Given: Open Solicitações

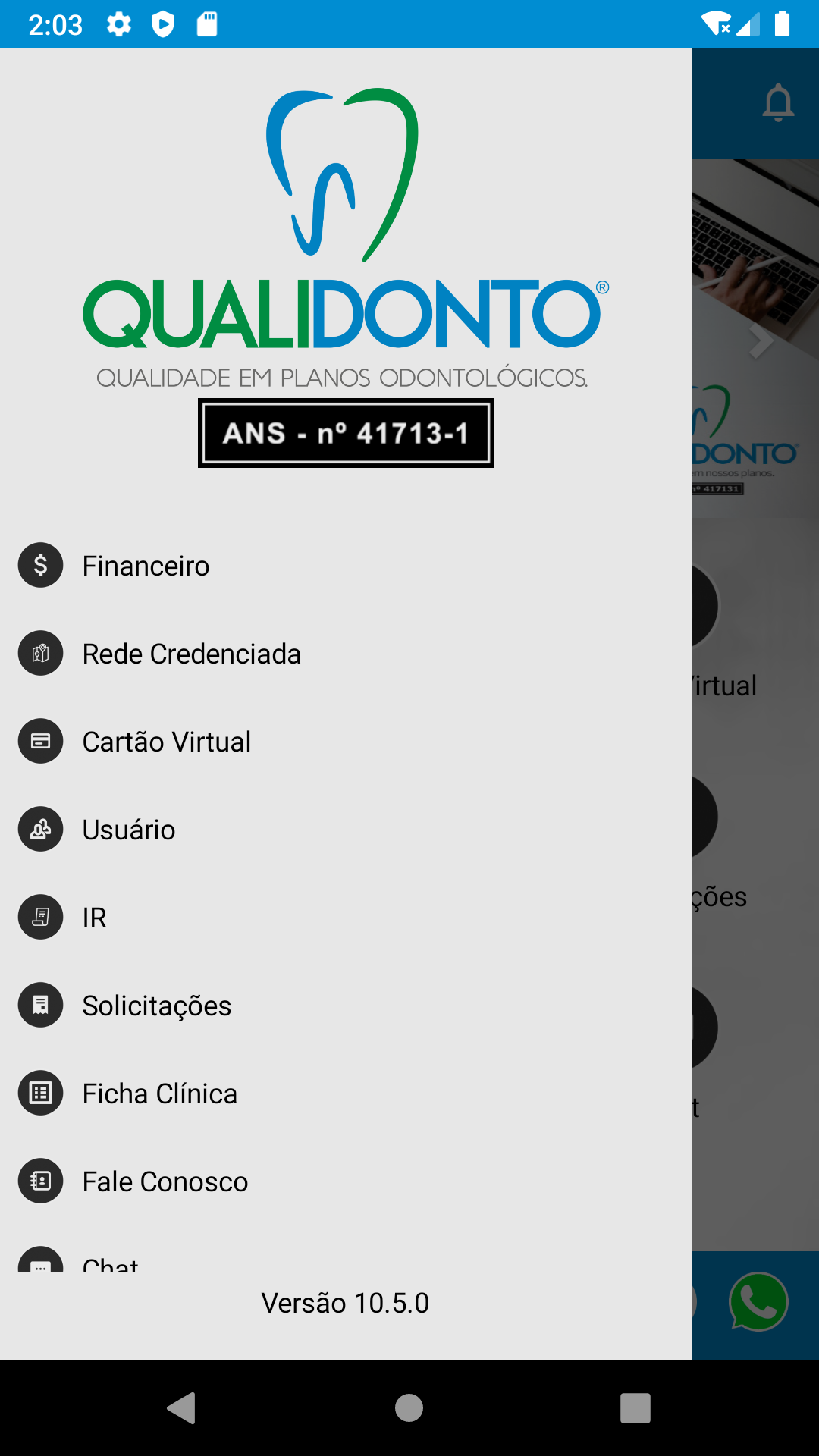Looking at the screenshot, I should point(156,1006).
